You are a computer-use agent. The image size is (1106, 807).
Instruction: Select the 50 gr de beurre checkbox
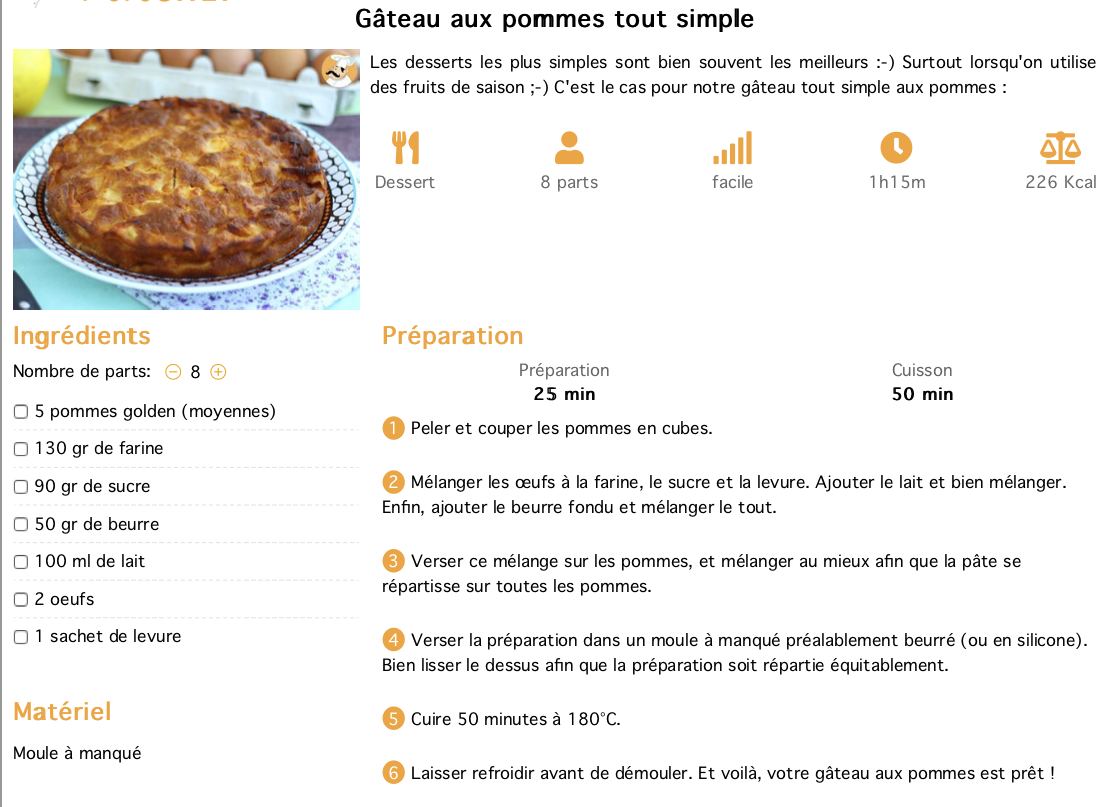[21, 525]
